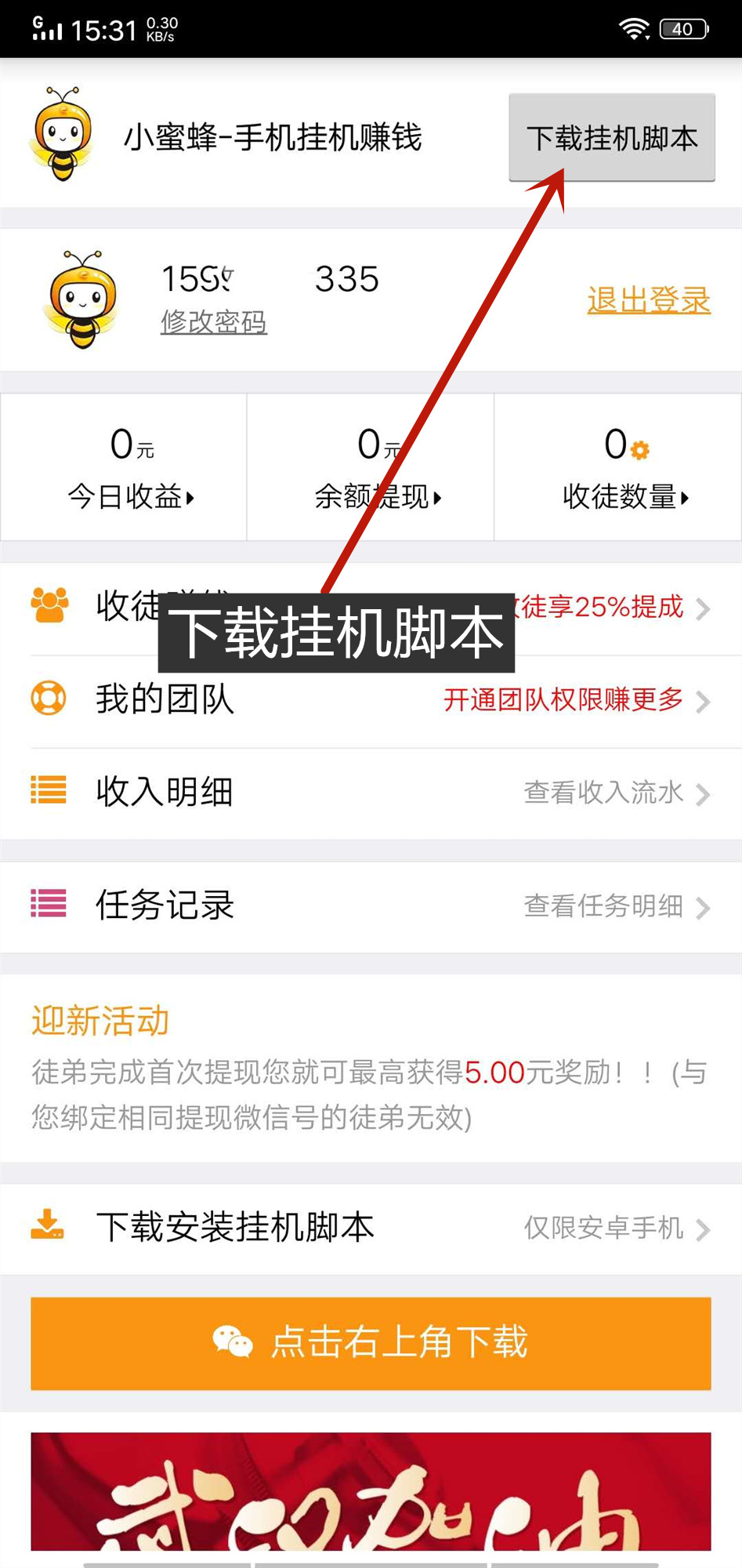Screen dimensions: 742x1568
Task: Click the red promotional banner at the bottom
Action: point(371,1497)
